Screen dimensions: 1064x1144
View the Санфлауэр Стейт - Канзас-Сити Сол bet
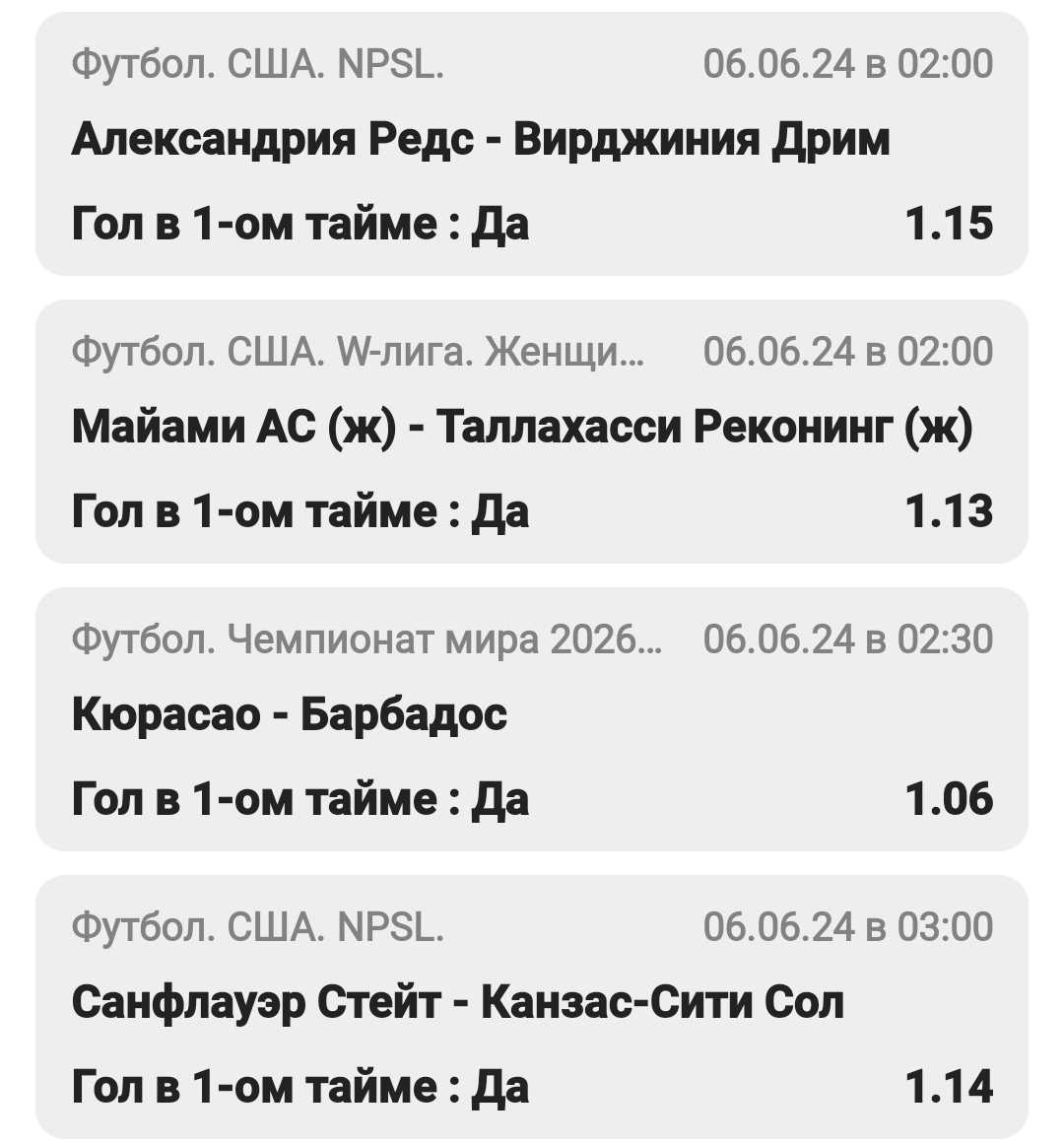[x=458, y=1003]
